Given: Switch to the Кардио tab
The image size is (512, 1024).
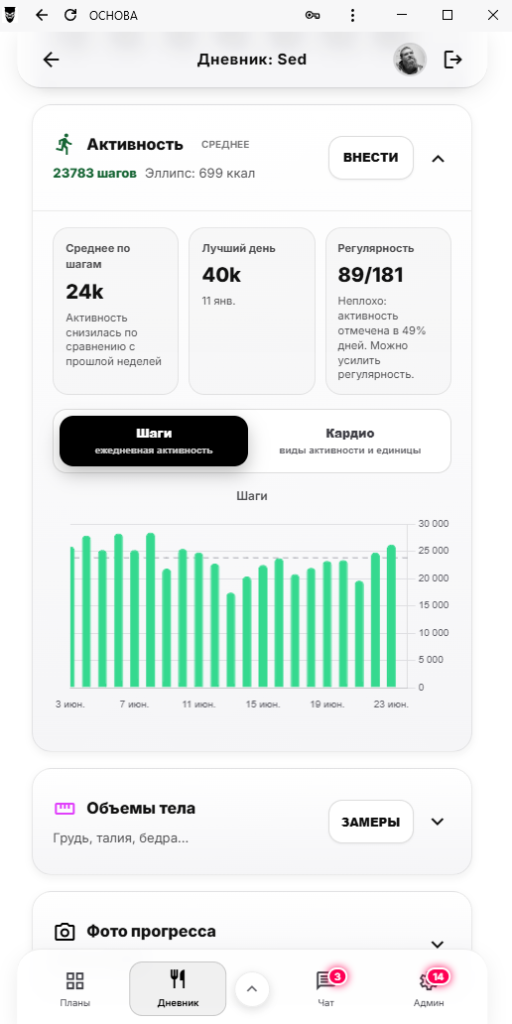Looking at the screenshot, I should pos(350,441).
